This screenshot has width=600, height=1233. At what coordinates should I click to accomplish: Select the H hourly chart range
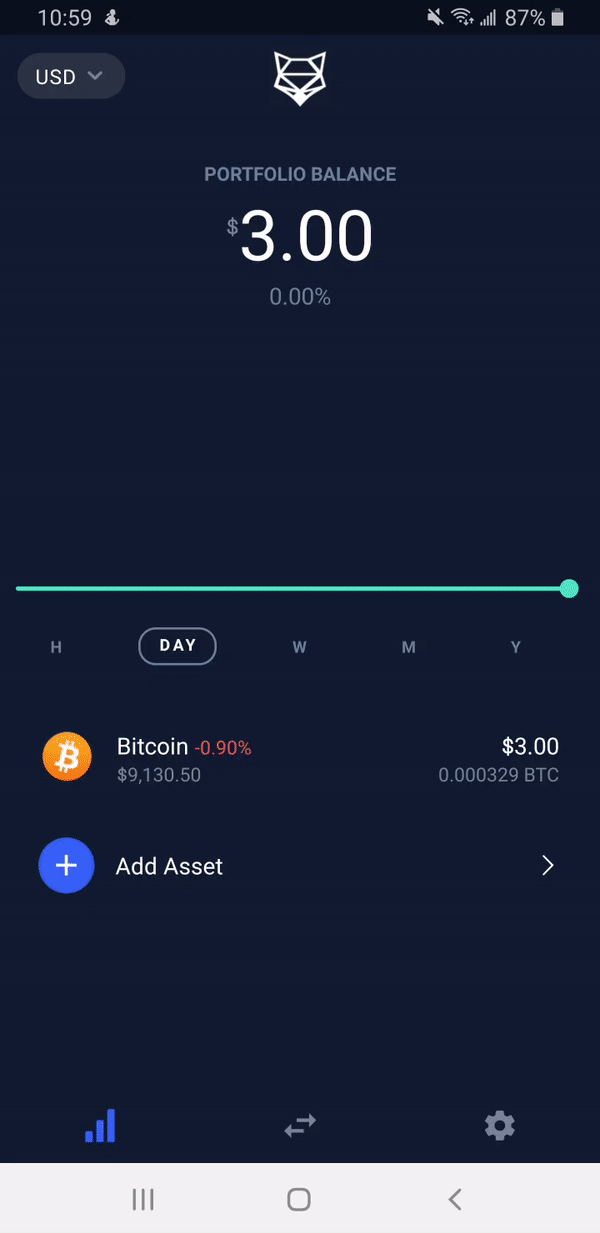point(56,647)
